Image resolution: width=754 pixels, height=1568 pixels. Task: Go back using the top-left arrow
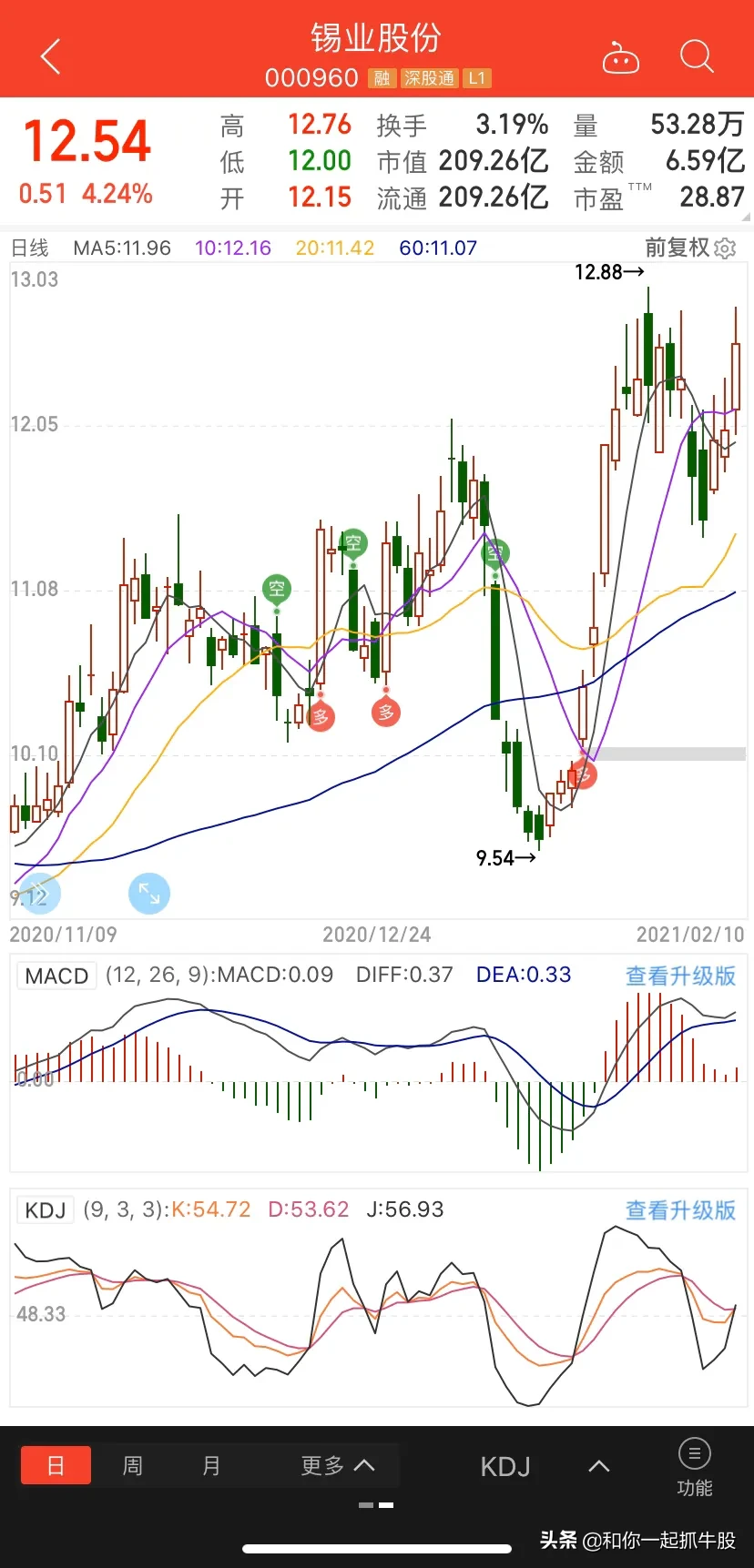click(x=51, y=56)
